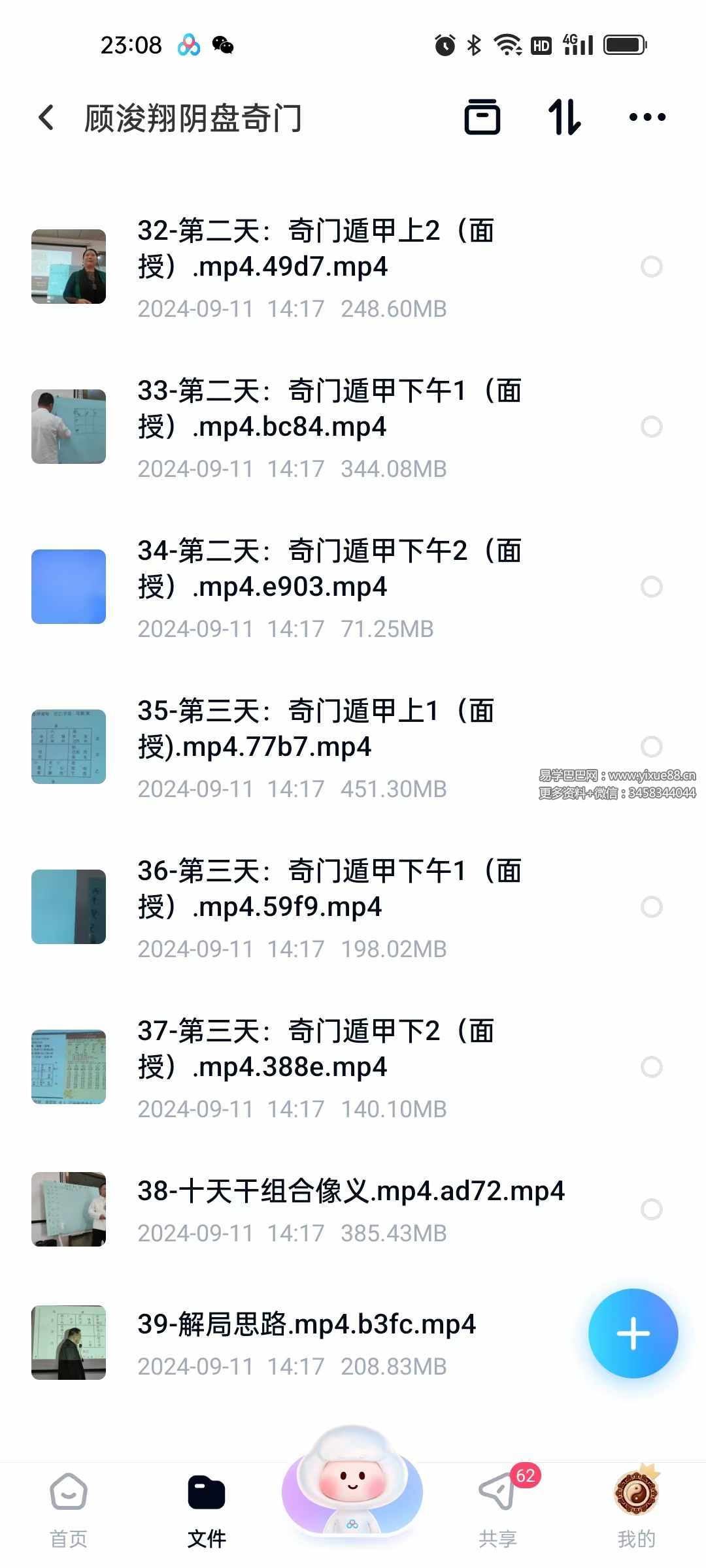Check the circle next to 38-十天干组合像义
Screen dimensions: 706x1568
651,1209
